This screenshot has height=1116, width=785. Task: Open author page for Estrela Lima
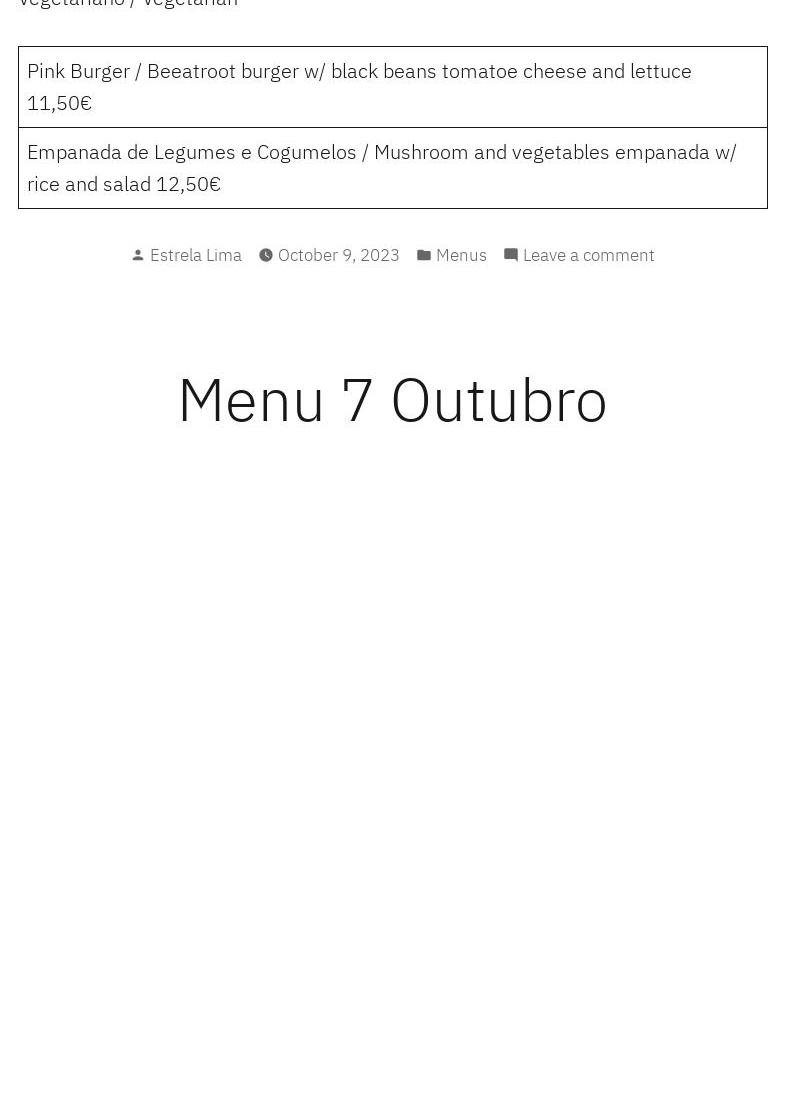tap(196, 255)
